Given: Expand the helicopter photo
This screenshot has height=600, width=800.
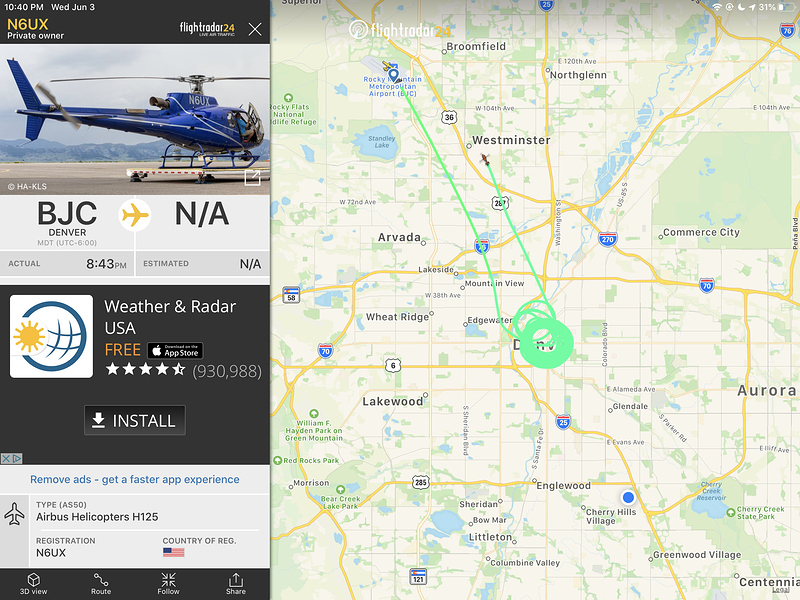Looking at the screenshot, I should coord(253,178).
